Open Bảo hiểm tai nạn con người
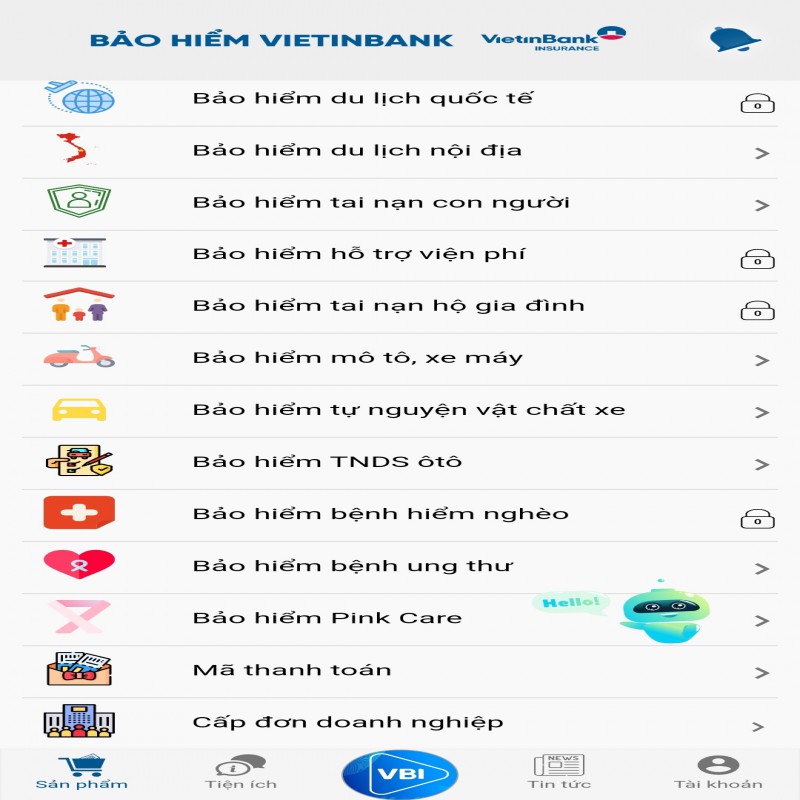 click(381, 203)
